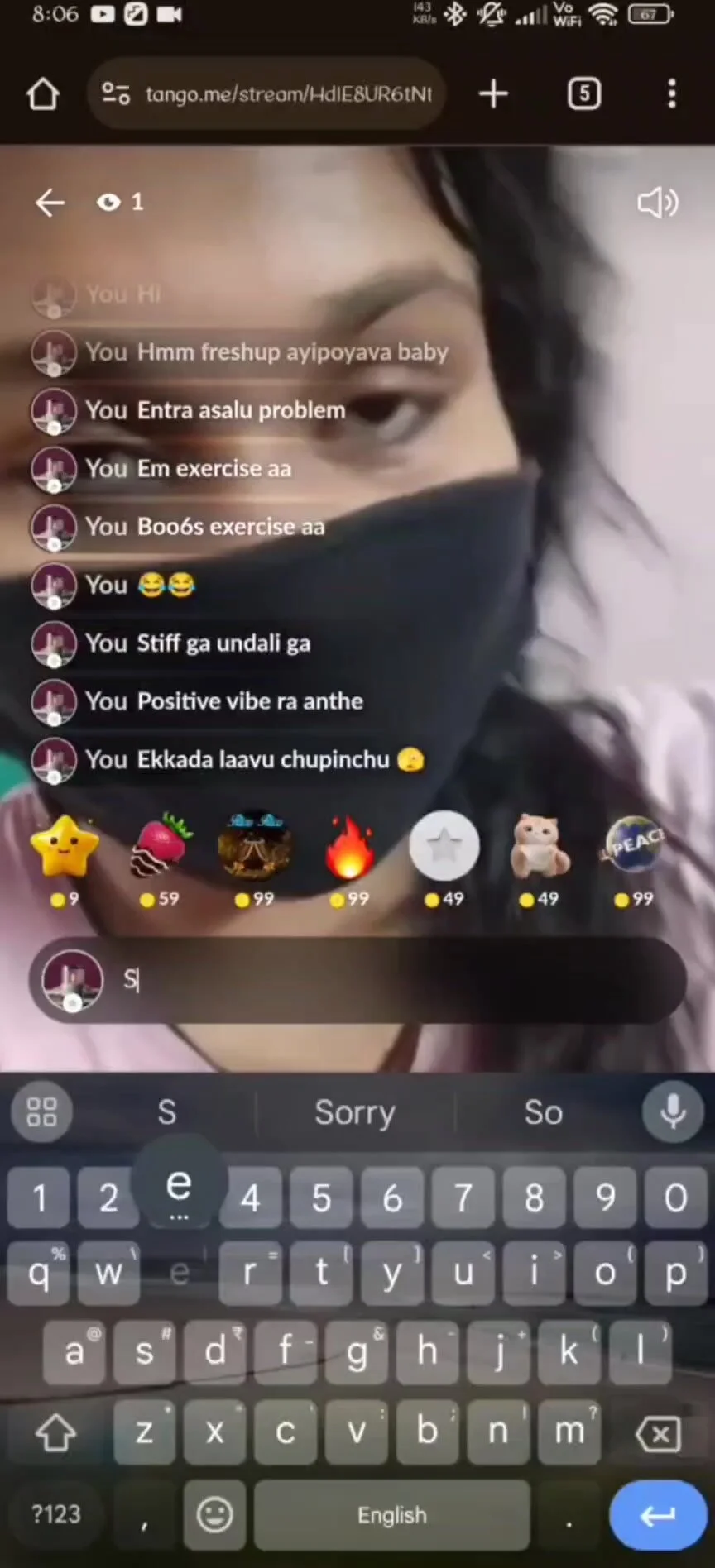Send the star gift costing 9

(65, 860)
